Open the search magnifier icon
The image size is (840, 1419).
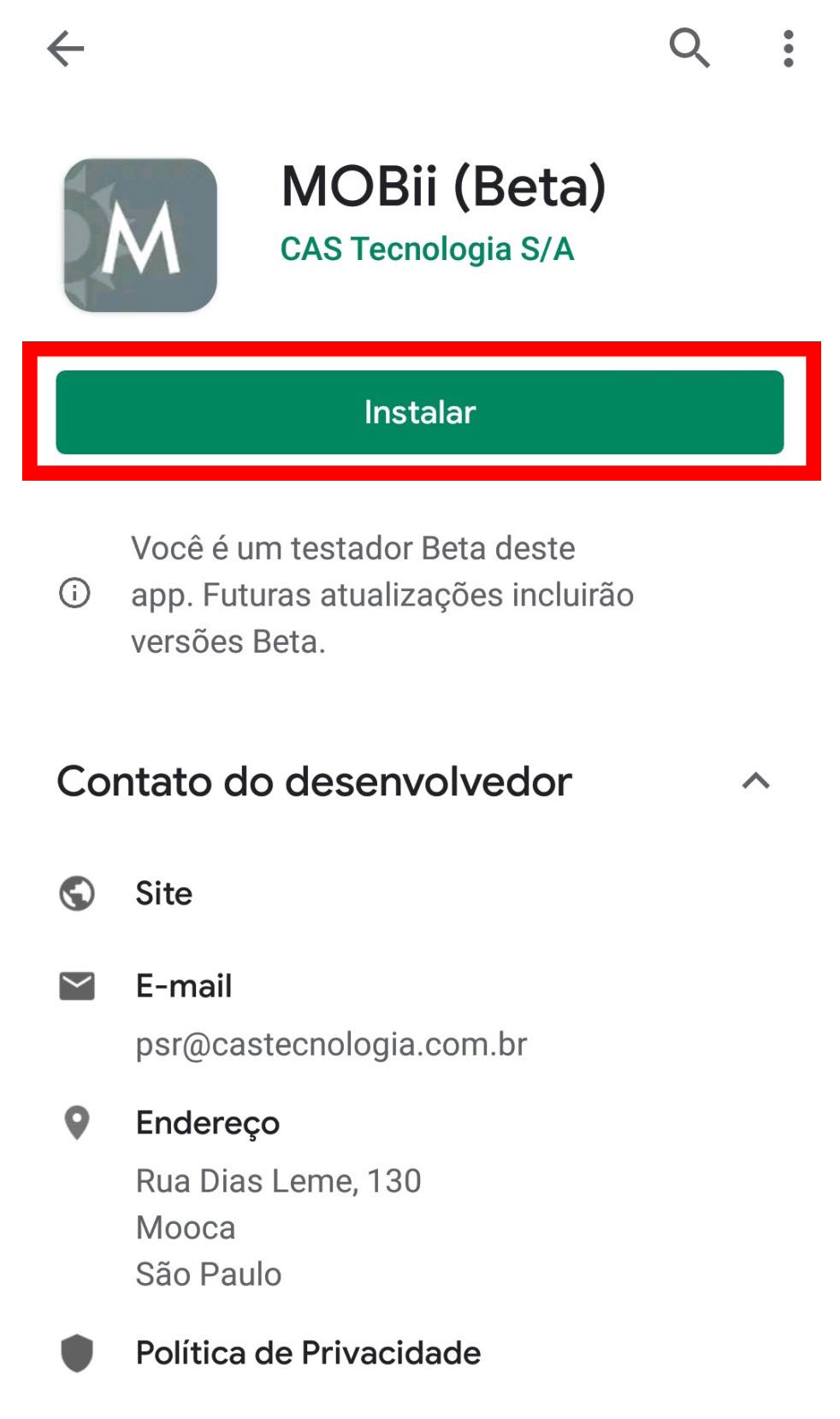pyautogui.click(x=689, y=48)
